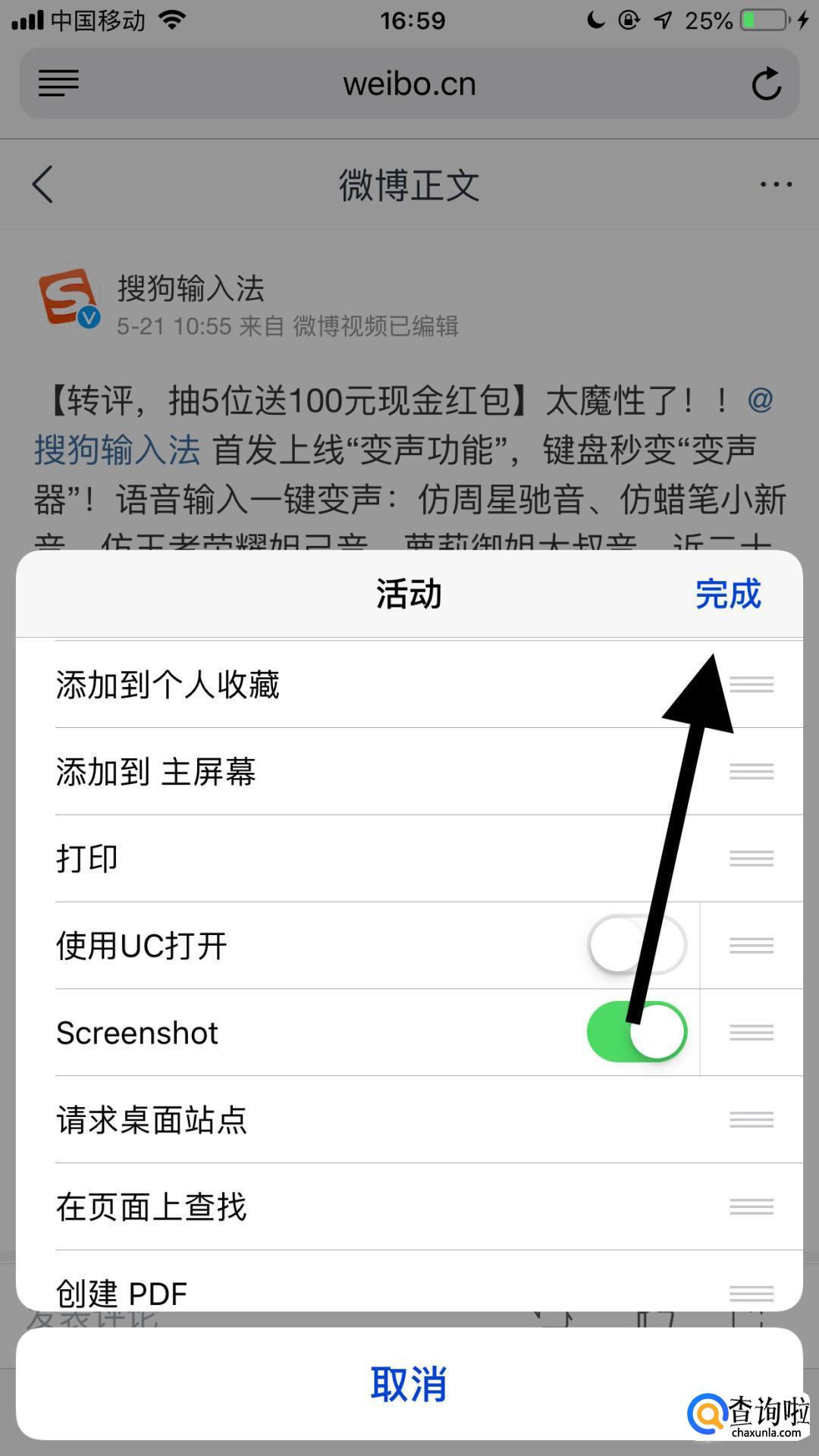Turn off the Screenshot switch
The height and width of the screenshot is (1456, 819).
click(637, 1032)
